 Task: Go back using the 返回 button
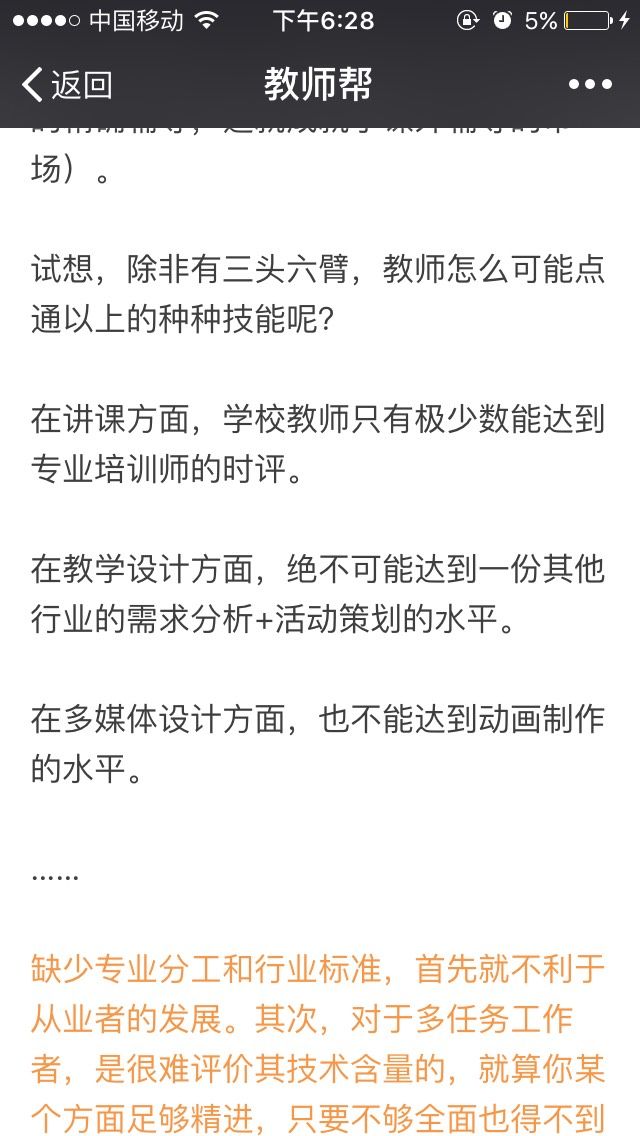pyautogui.click(x=67, y=85)
